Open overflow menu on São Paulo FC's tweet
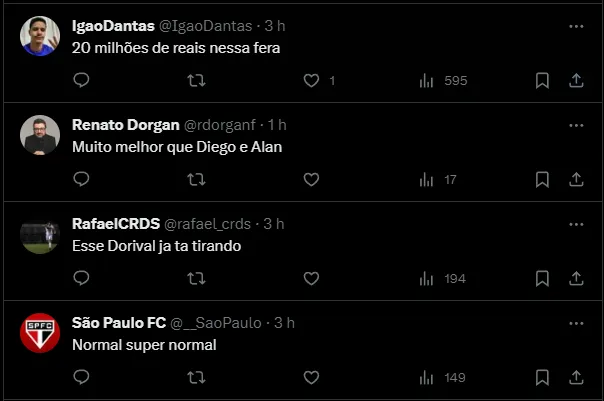Image resolution: width=604 pixels, height=401 pixels. (x=576, y=323)
